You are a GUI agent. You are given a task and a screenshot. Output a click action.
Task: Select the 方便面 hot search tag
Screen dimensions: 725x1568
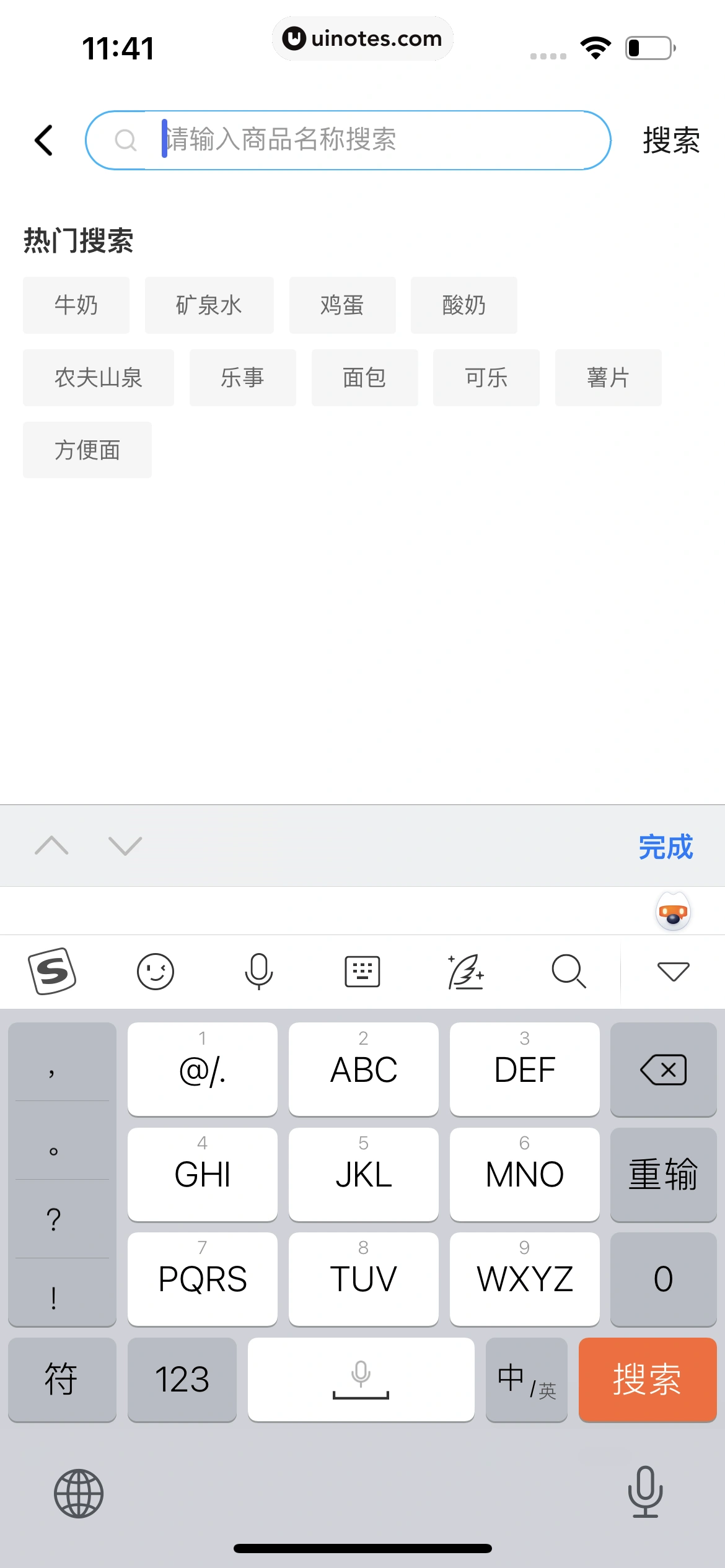(x=87, y=450)
